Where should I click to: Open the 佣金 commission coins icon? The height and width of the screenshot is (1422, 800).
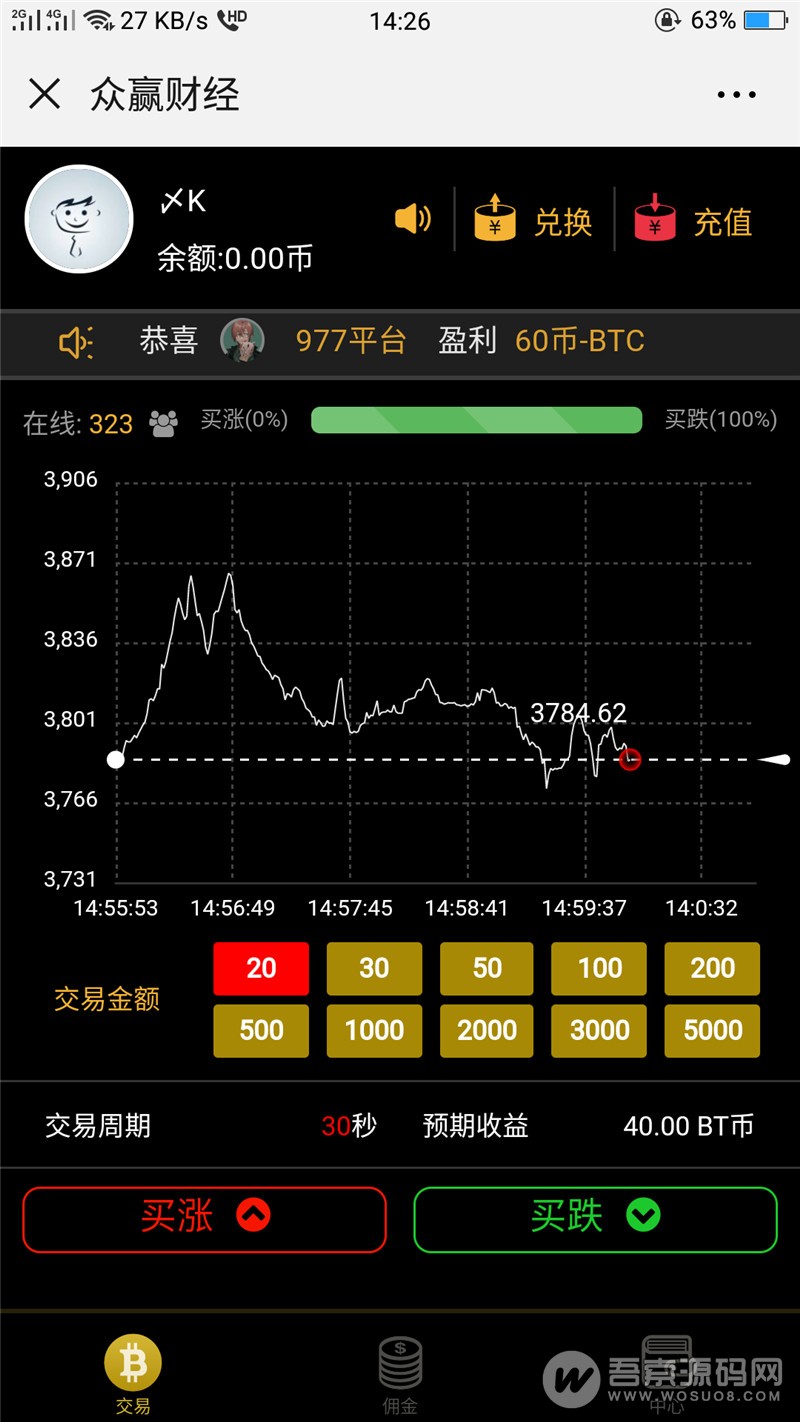(x=400, y=1363)
